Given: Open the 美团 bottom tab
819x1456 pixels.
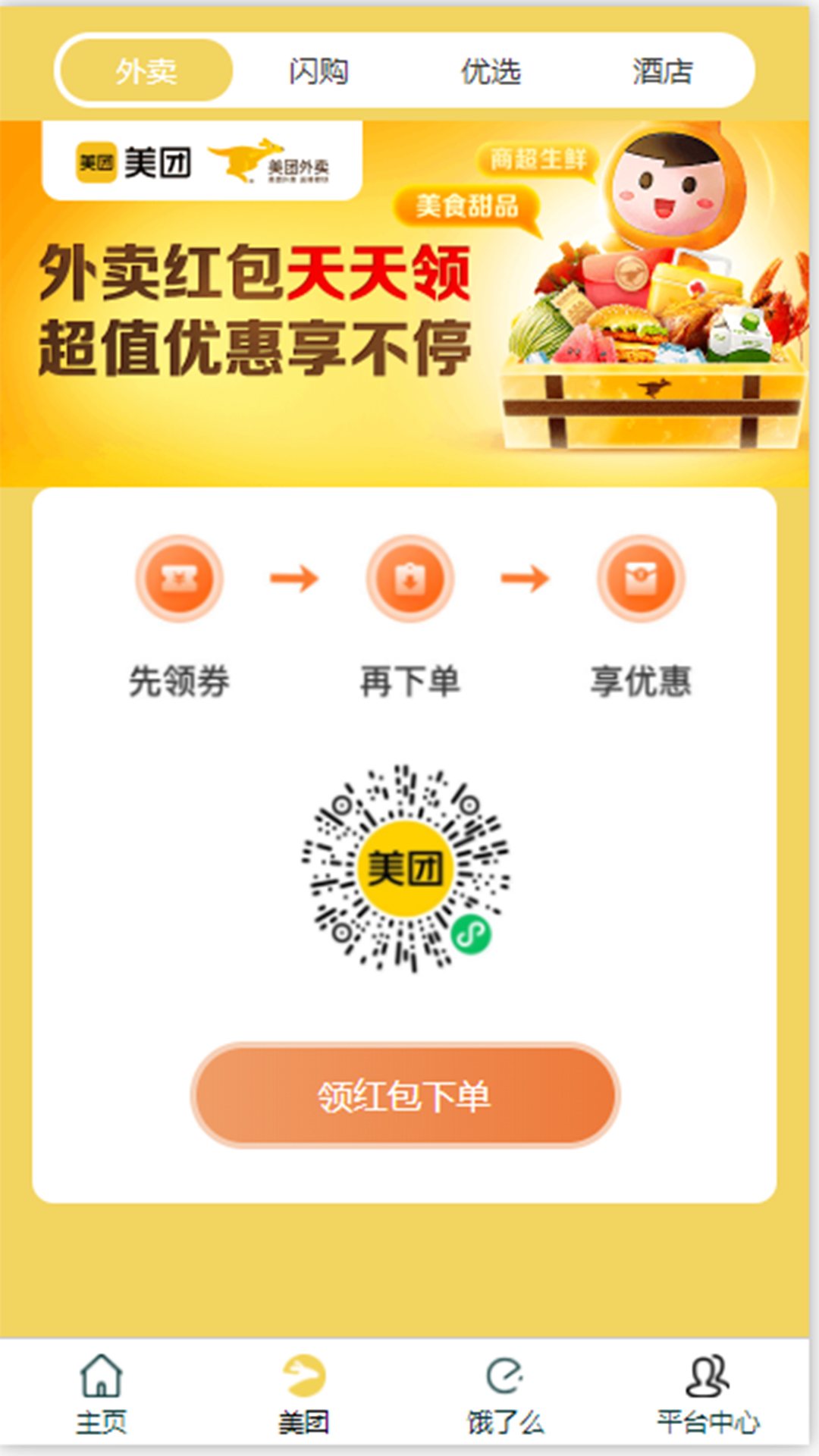Looking at the screenshot, I should click(303, 1394).
